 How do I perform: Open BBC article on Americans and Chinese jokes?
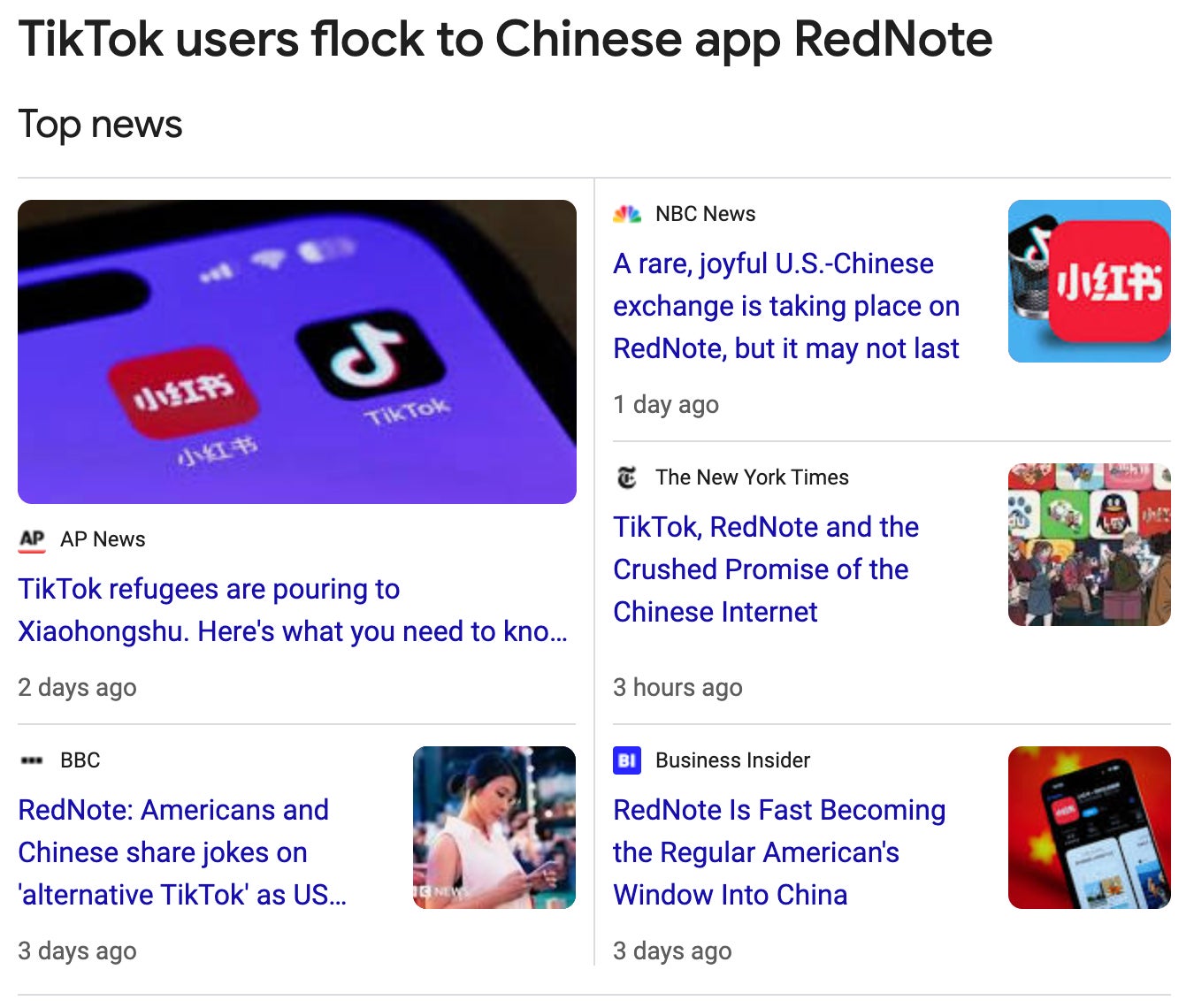181,852
